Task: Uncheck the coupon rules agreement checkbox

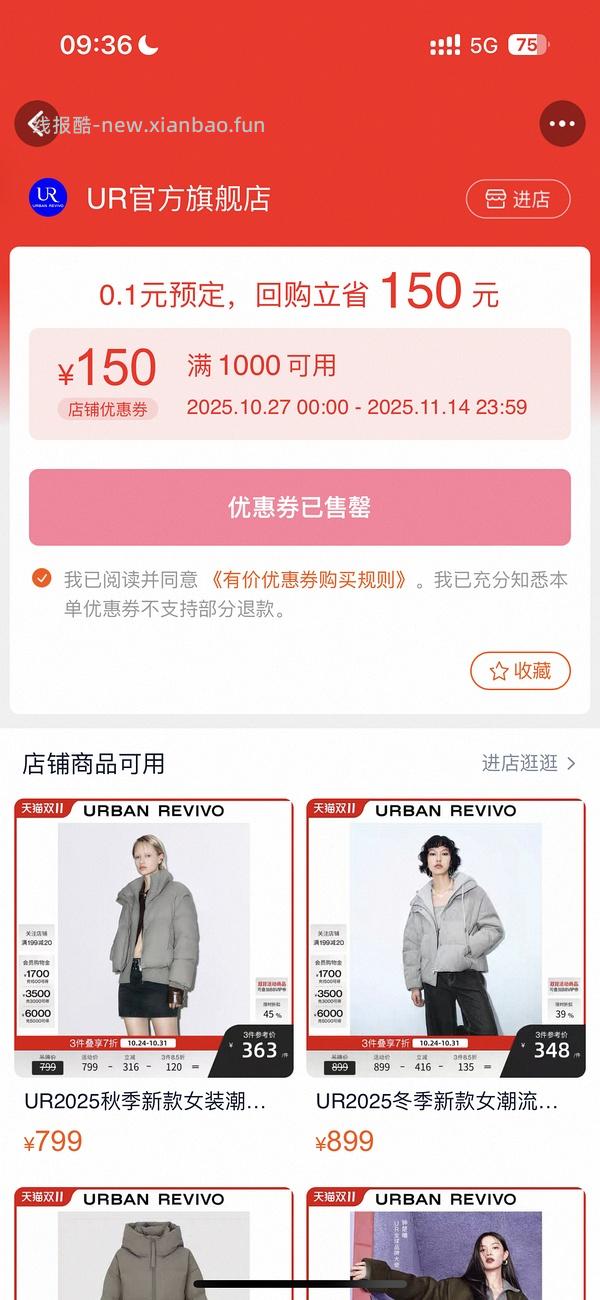Action: 42,579
